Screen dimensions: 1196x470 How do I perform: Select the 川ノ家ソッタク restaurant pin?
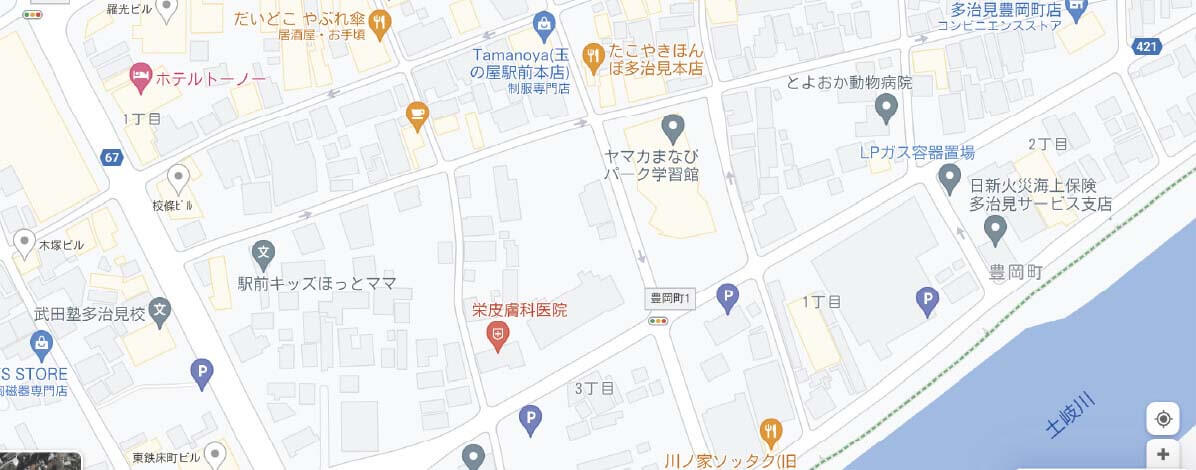pyautogui.click(x=769, y=430)
